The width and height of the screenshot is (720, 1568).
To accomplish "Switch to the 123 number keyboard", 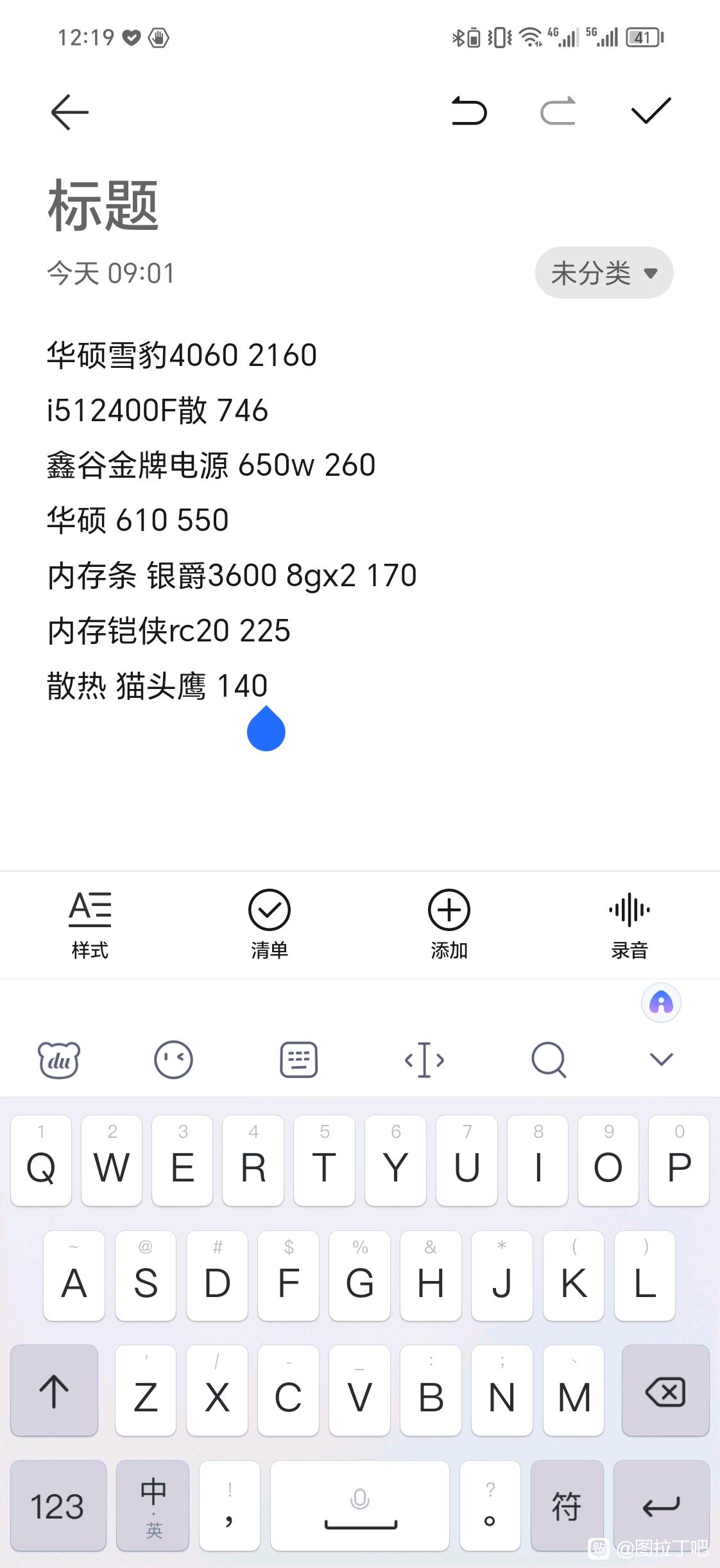I will [x=58, y=1506].
